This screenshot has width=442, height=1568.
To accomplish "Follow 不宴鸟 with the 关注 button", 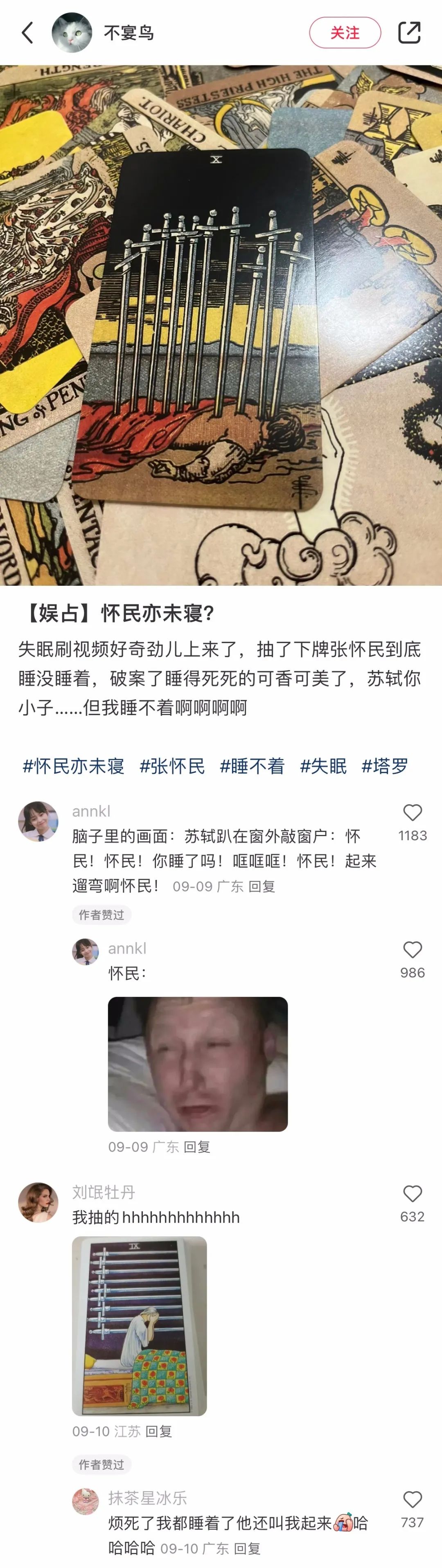I will pos(345,33).
